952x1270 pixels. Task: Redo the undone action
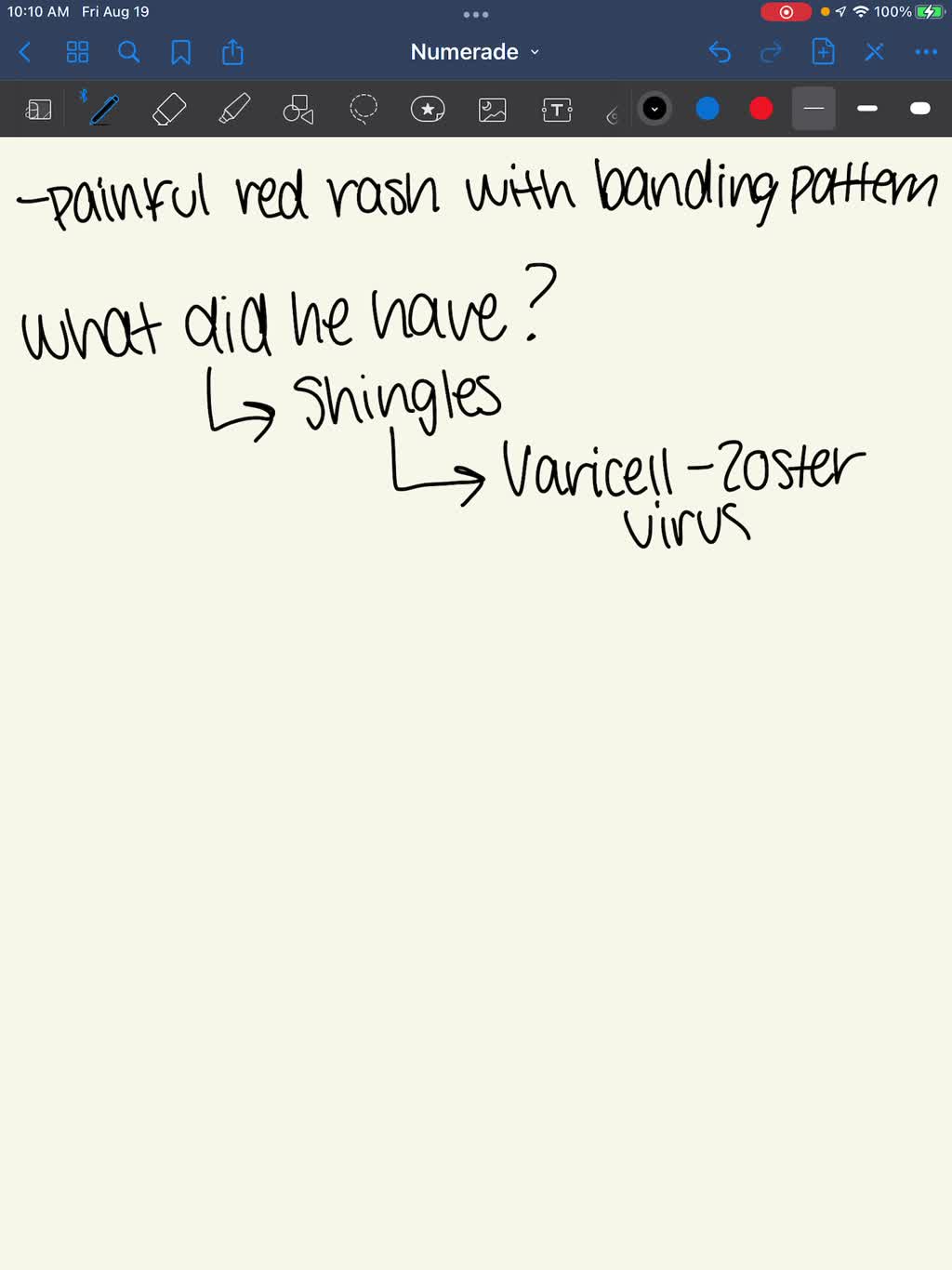pos(771,52)
